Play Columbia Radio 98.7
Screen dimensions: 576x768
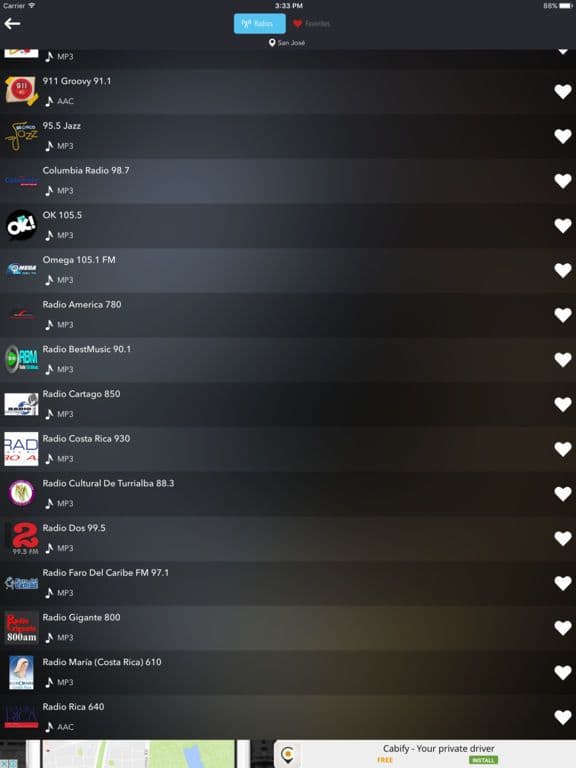(x=288, y=181)
